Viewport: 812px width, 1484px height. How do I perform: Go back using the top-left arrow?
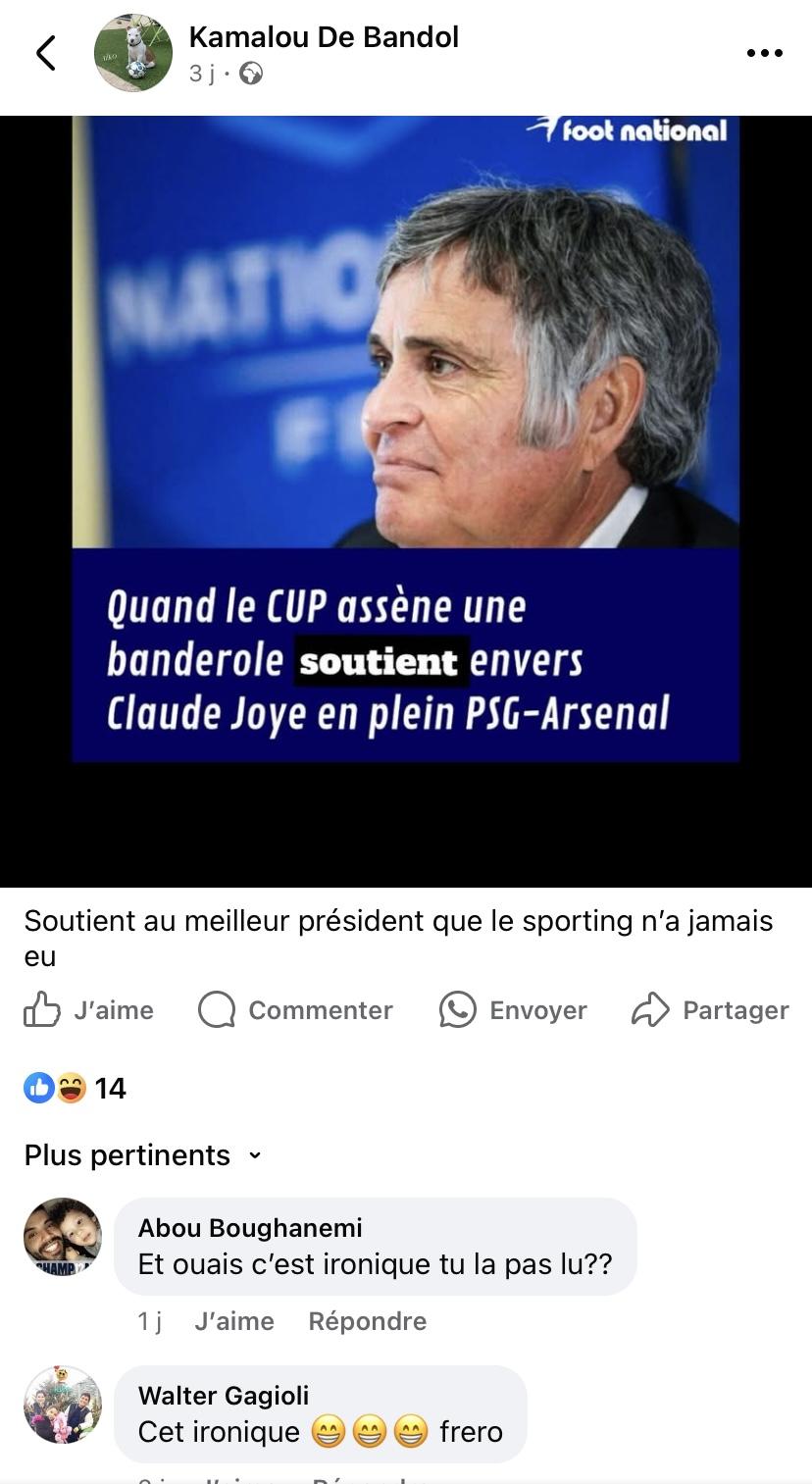pos(46,53)
